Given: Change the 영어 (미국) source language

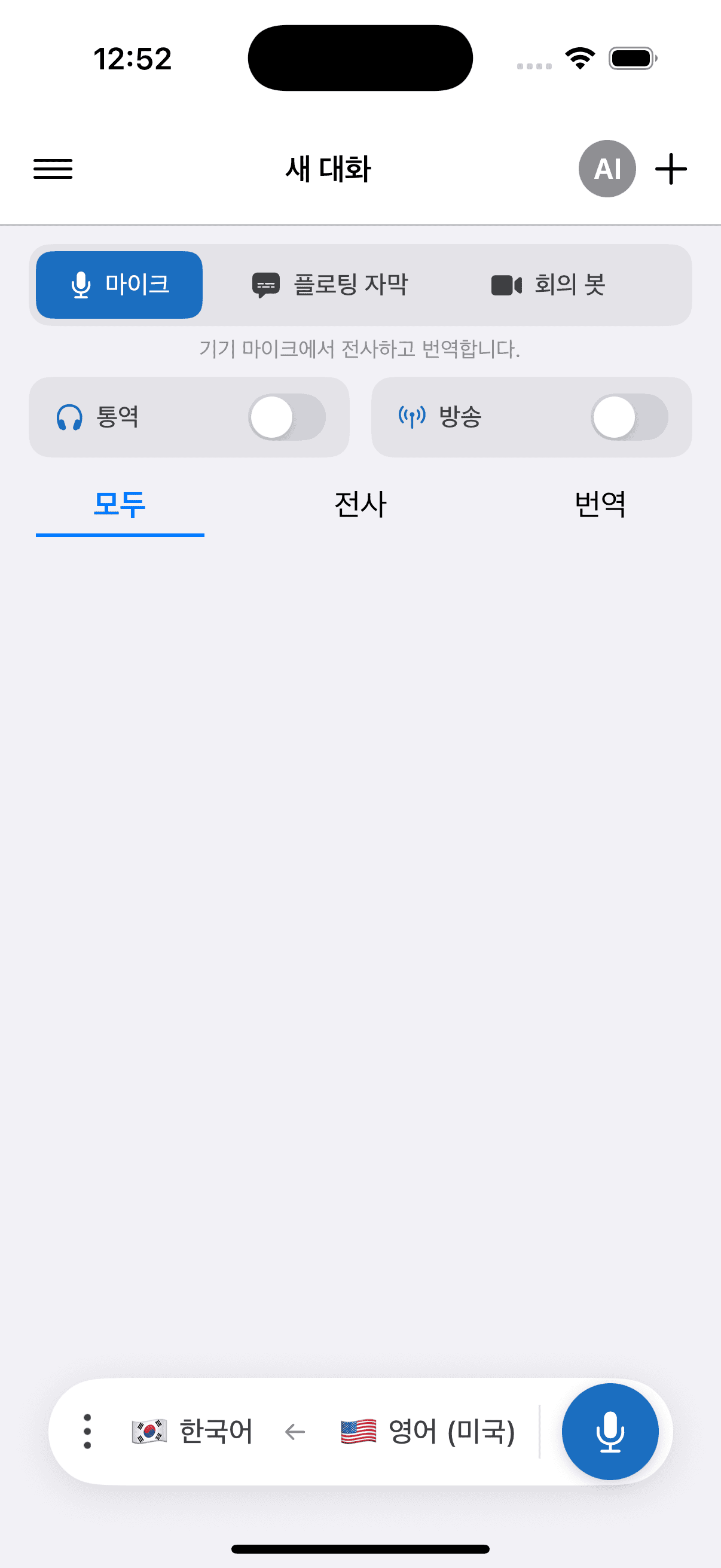Looking at the screenshot, I should [x=427, y=1431].
